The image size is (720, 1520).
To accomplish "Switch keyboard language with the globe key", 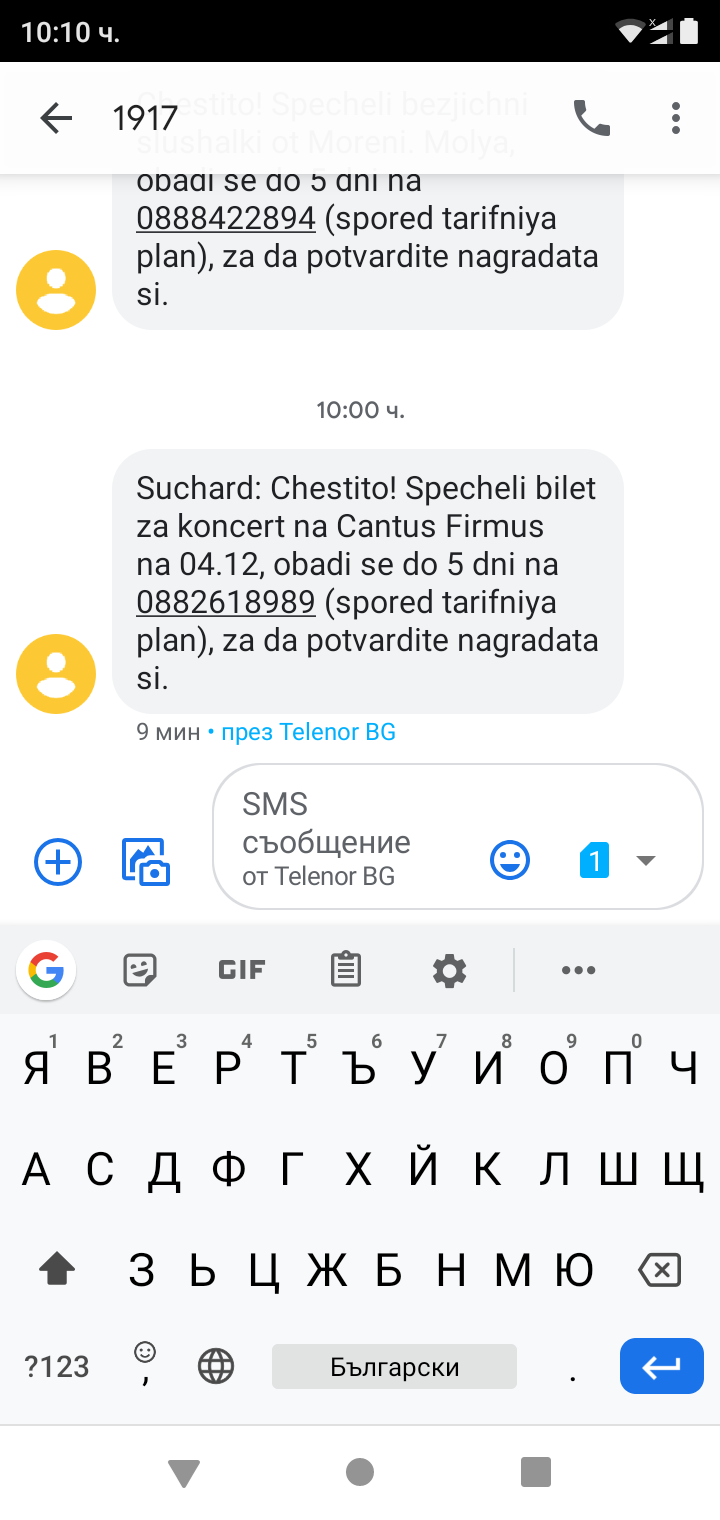I will coord(216,1365).
